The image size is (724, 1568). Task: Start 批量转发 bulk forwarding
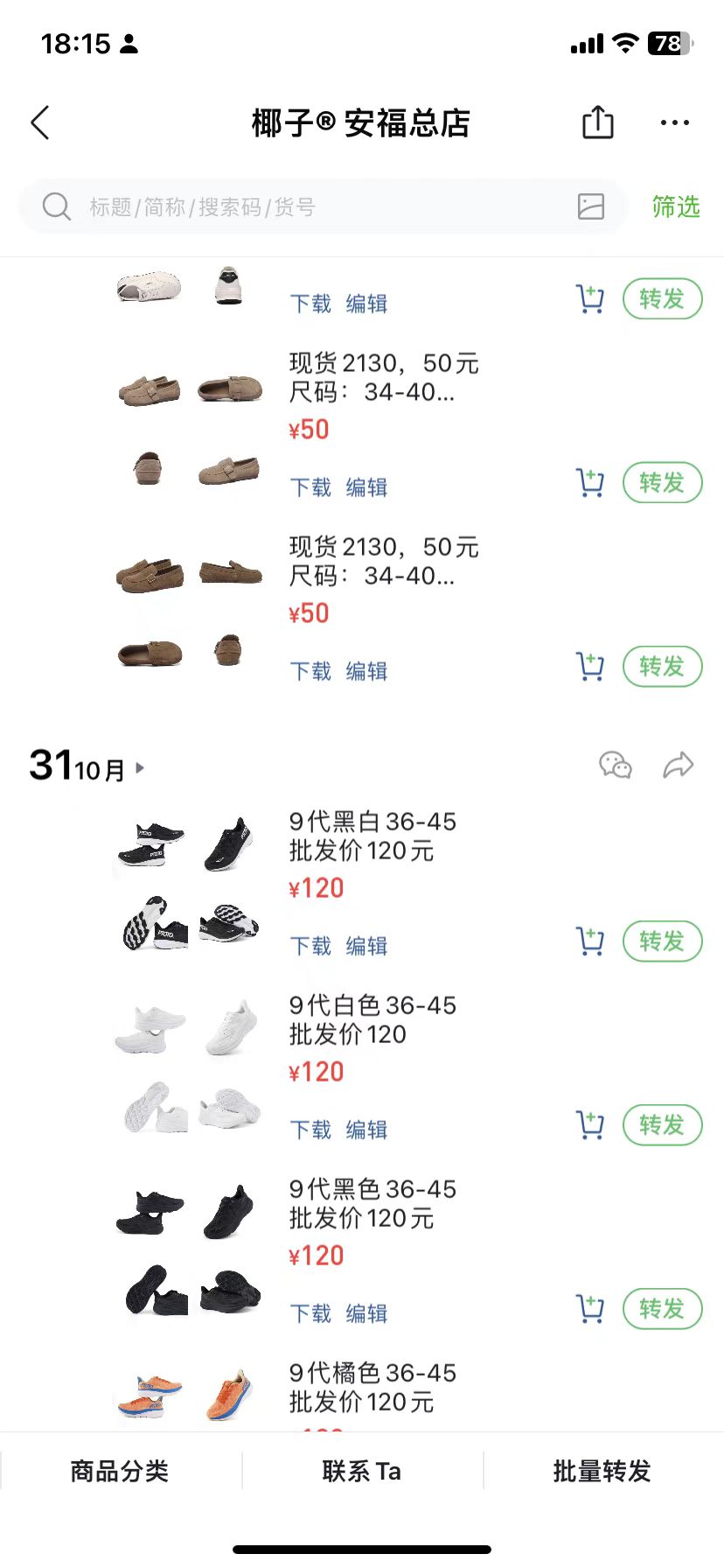(602, 1471)
